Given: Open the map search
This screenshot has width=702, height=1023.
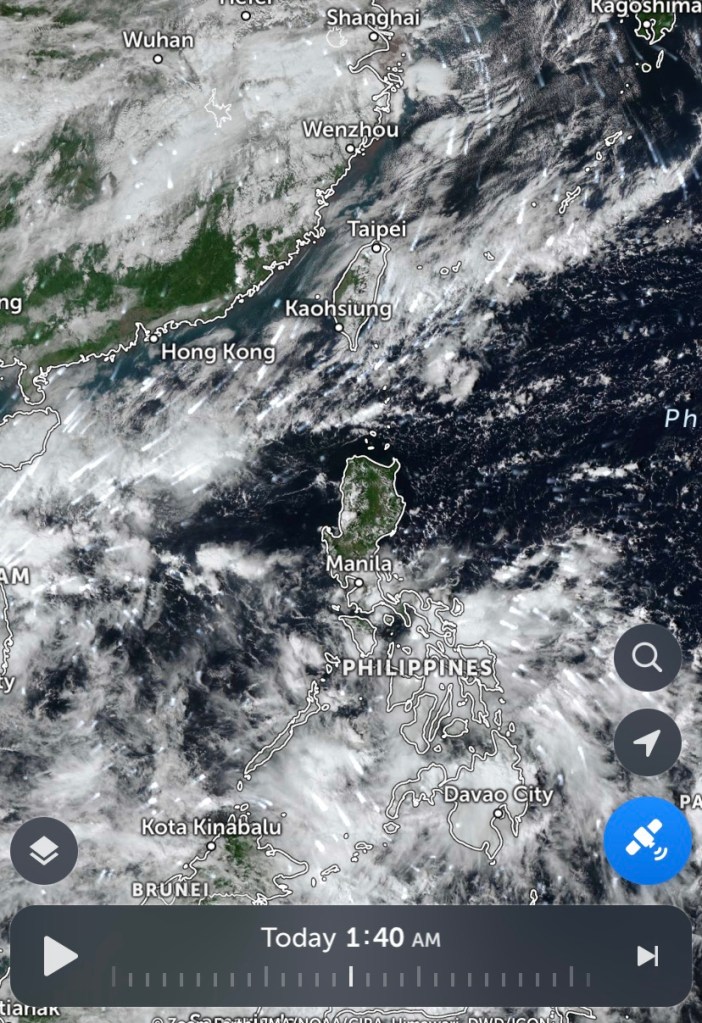Looking at the screenshot, I should coord(647,658).
